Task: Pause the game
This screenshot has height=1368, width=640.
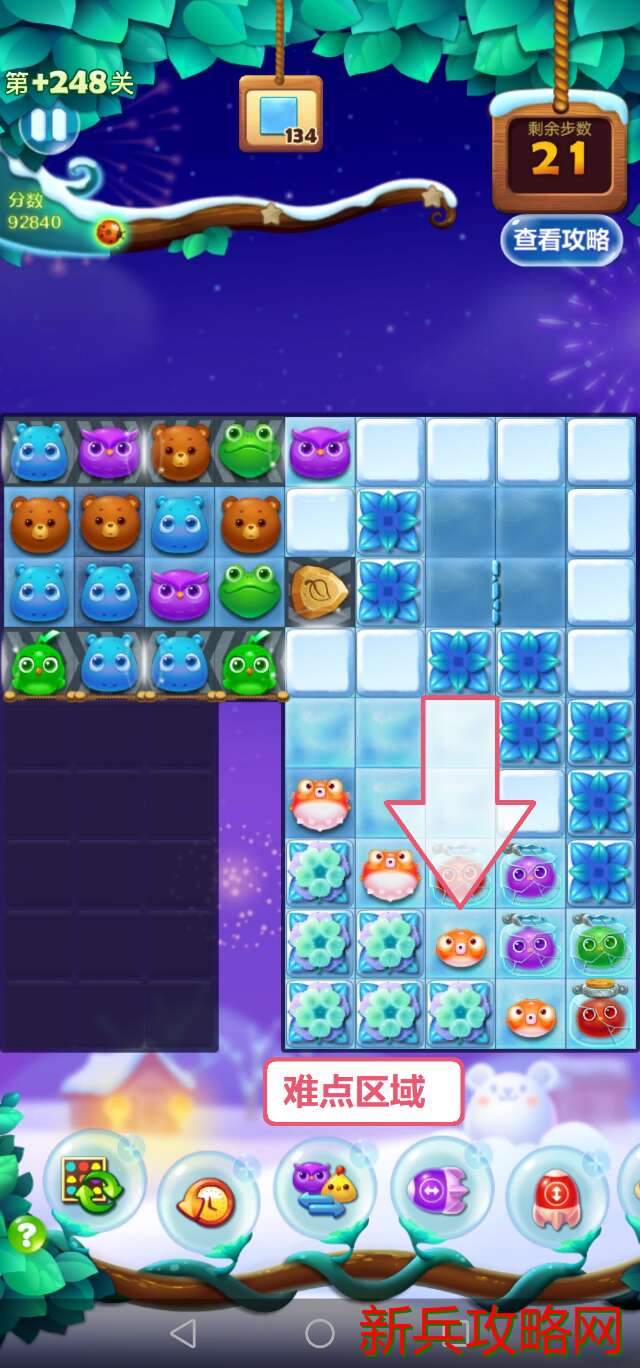Action: tap(48, 126)
